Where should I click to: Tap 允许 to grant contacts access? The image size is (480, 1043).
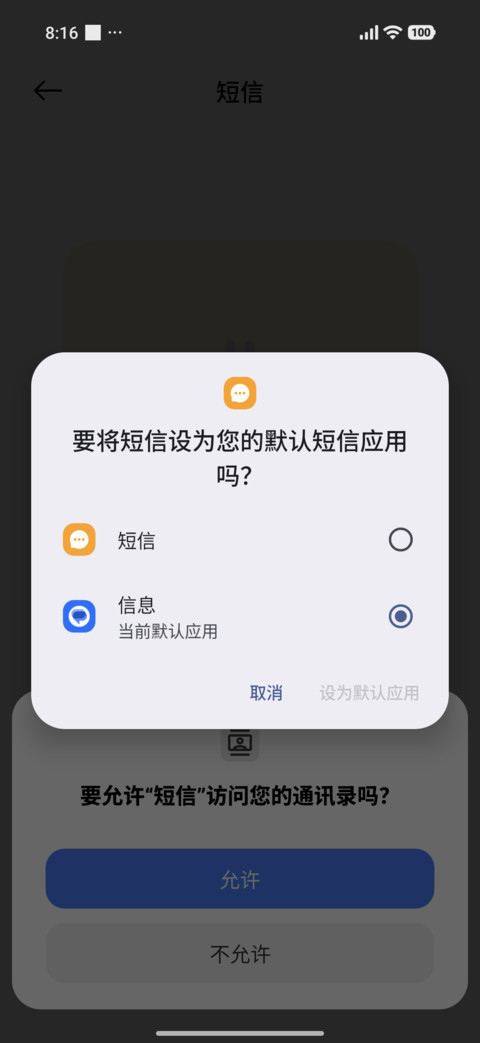coord(239,879)
